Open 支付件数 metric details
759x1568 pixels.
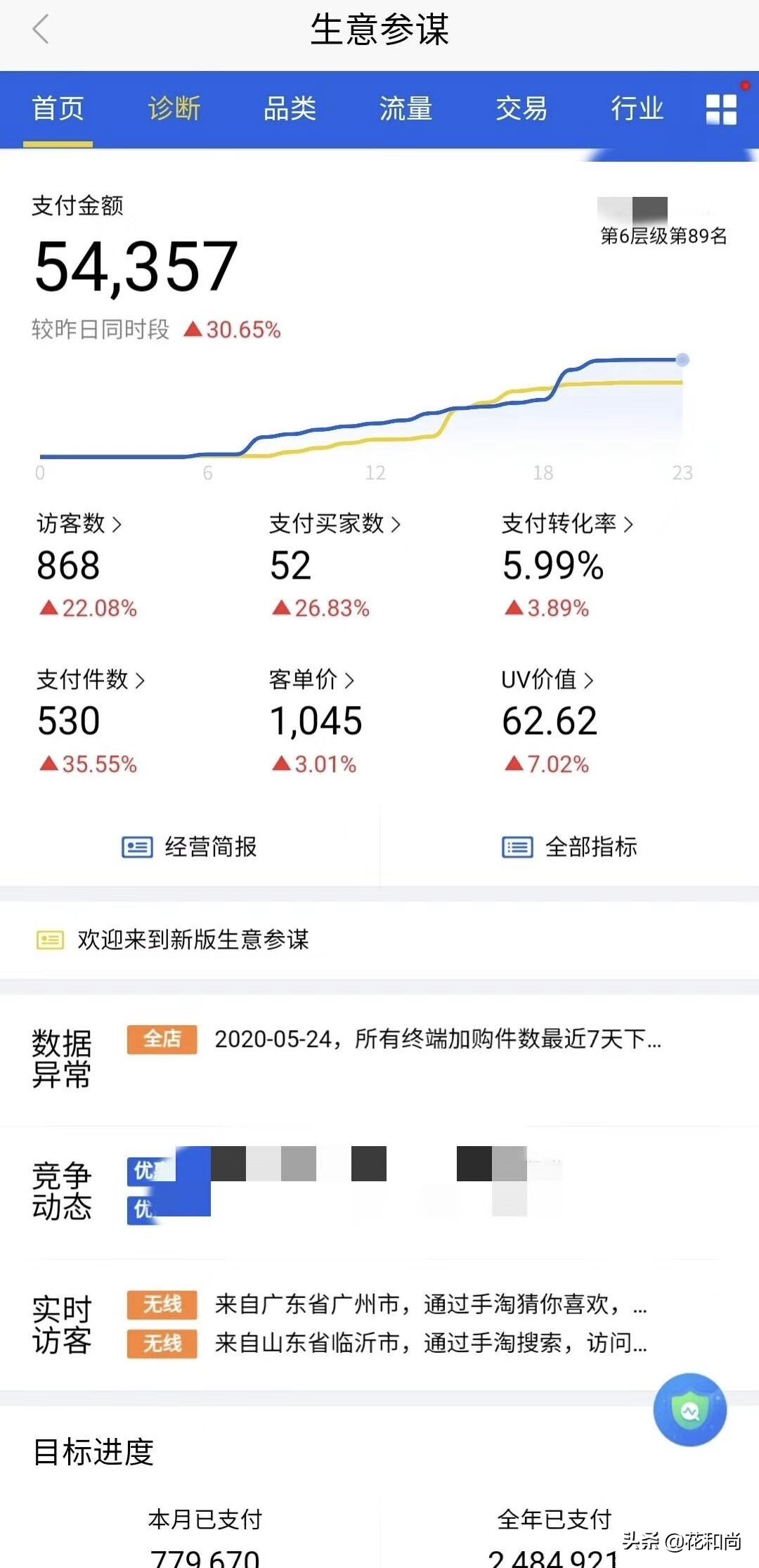pos(90,680)
